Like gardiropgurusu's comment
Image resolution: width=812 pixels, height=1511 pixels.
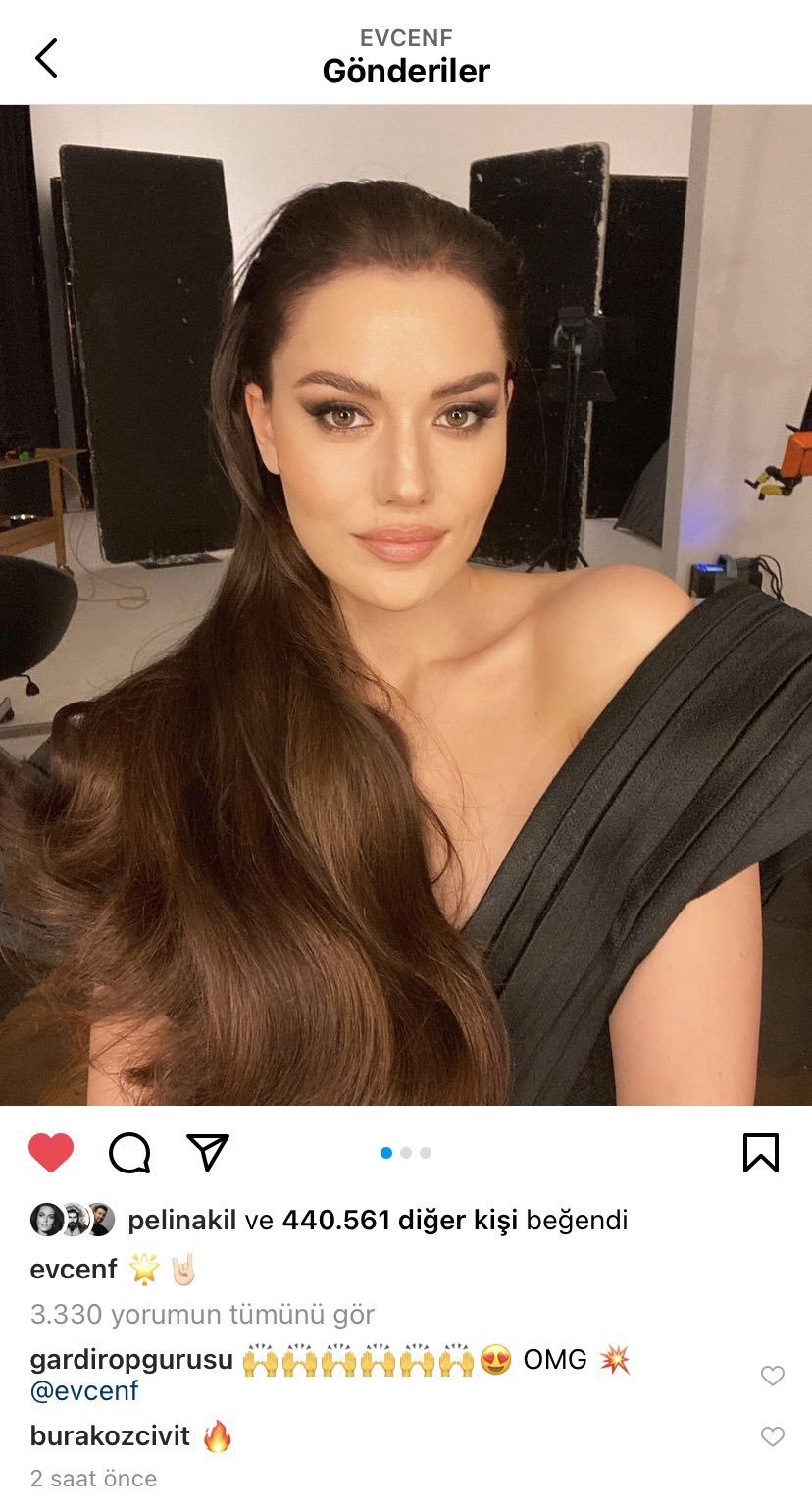coord(773,1376)
